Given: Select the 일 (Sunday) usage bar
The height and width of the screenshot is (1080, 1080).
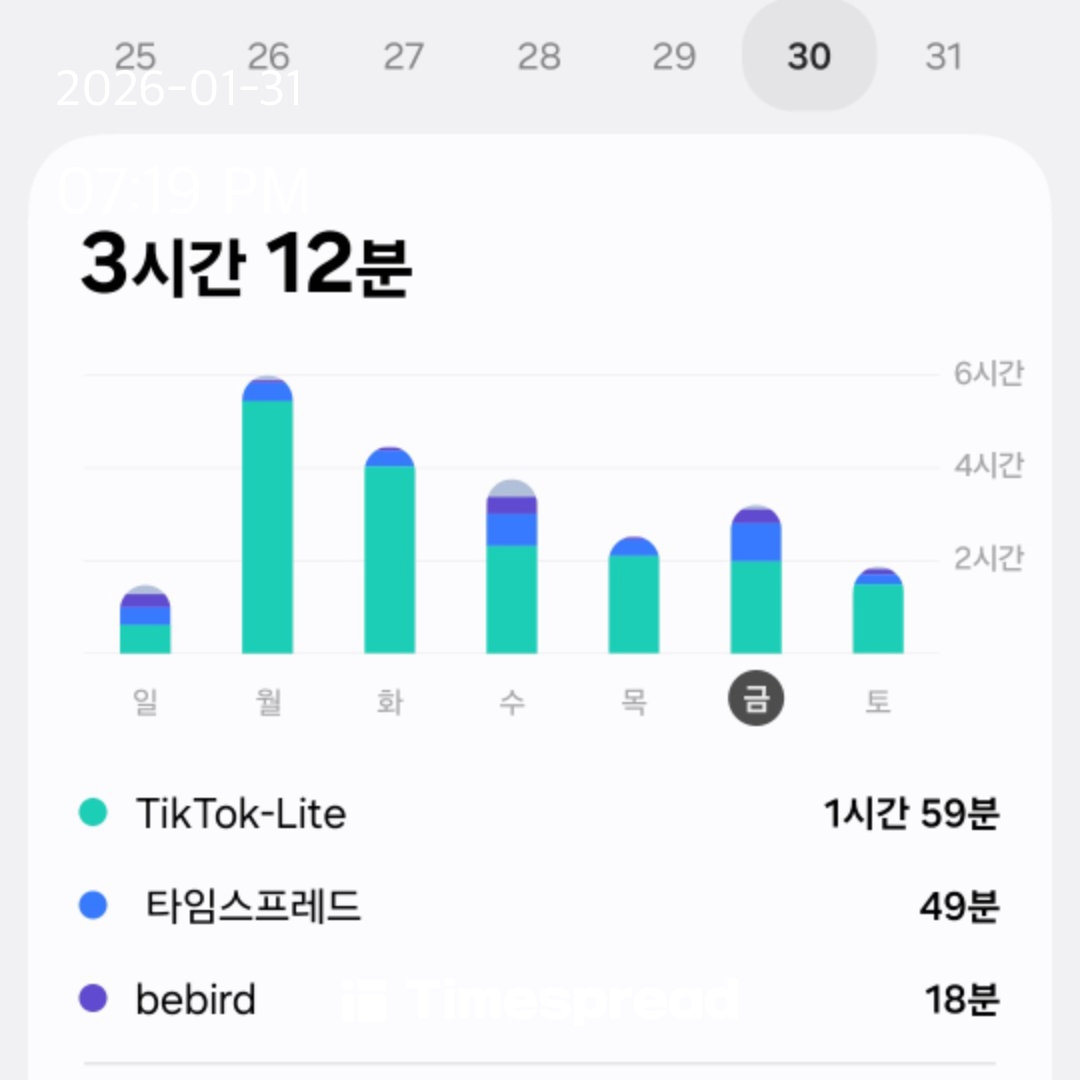Looking at the screenshot, I should 145,623.
